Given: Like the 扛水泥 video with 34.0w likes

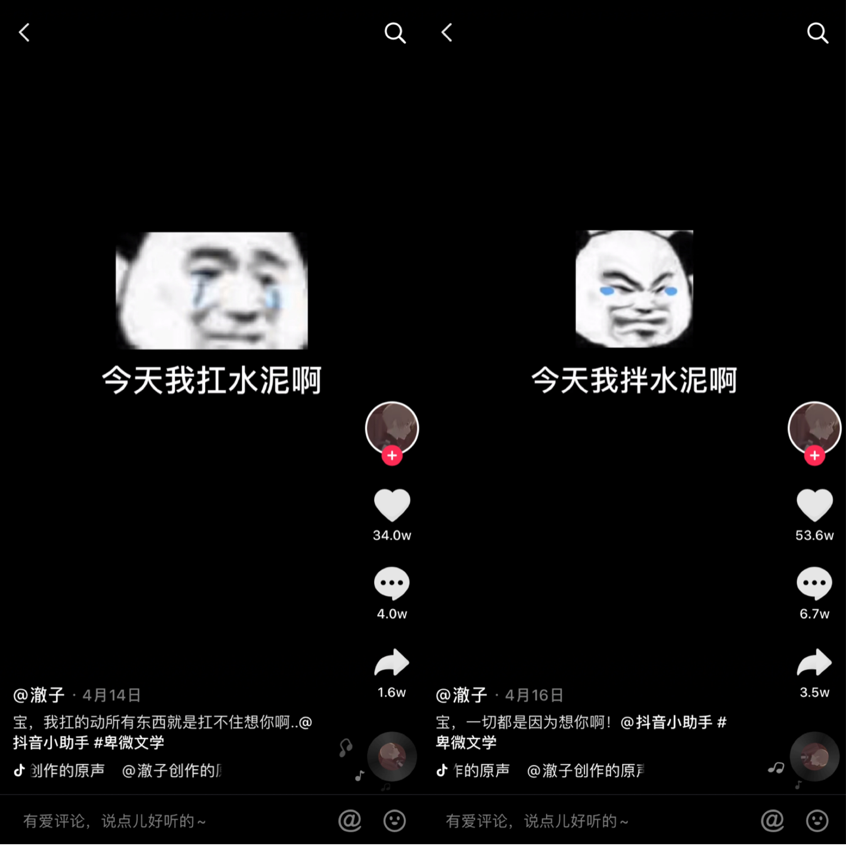Looking at the screenshot, I should coord(391,505).
